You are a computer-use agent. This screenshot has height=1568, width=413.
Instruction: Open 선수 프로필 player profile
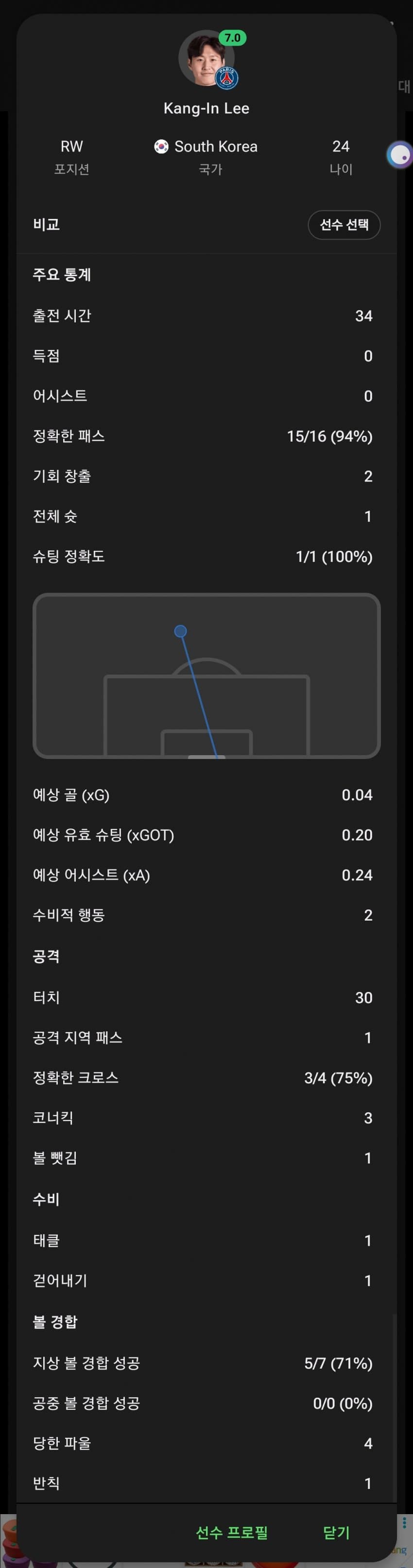tap(231, 1533)
